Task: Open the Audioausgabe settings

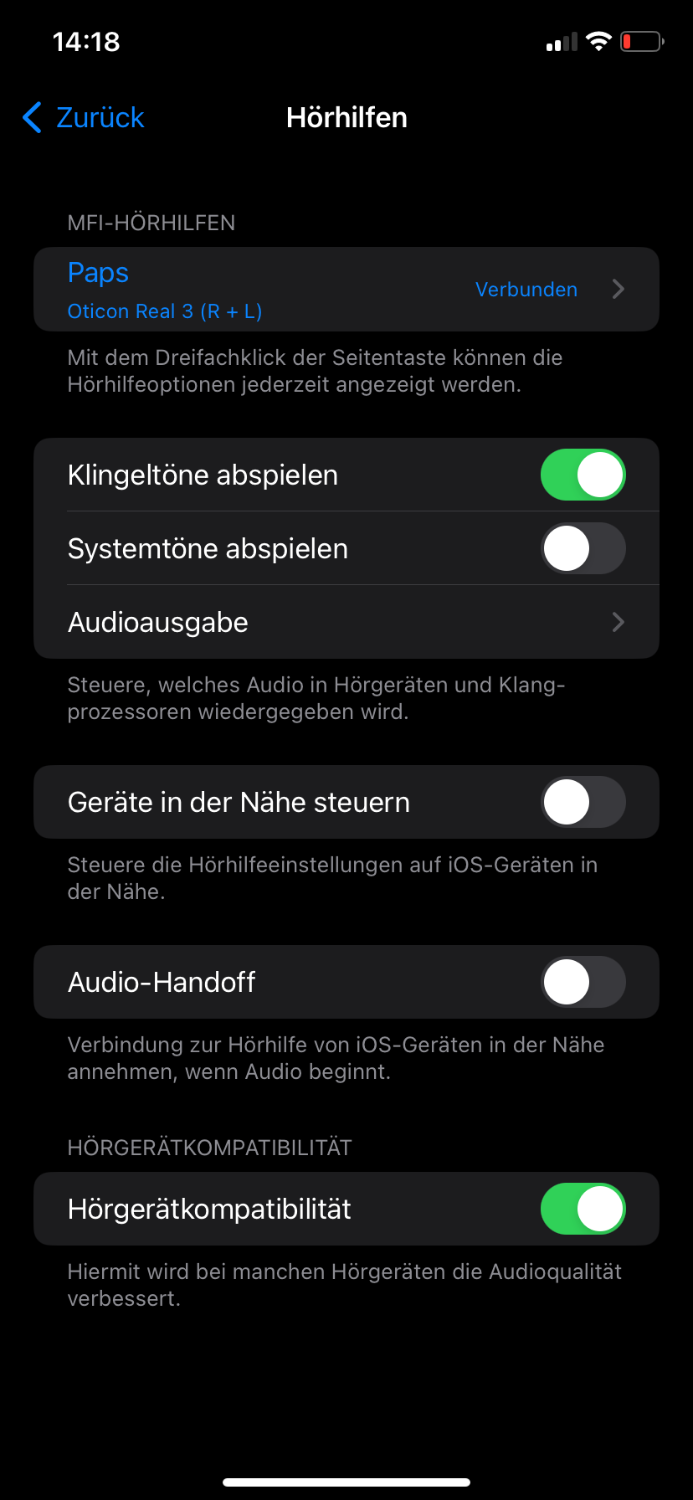Action: [x=346, y=622]
